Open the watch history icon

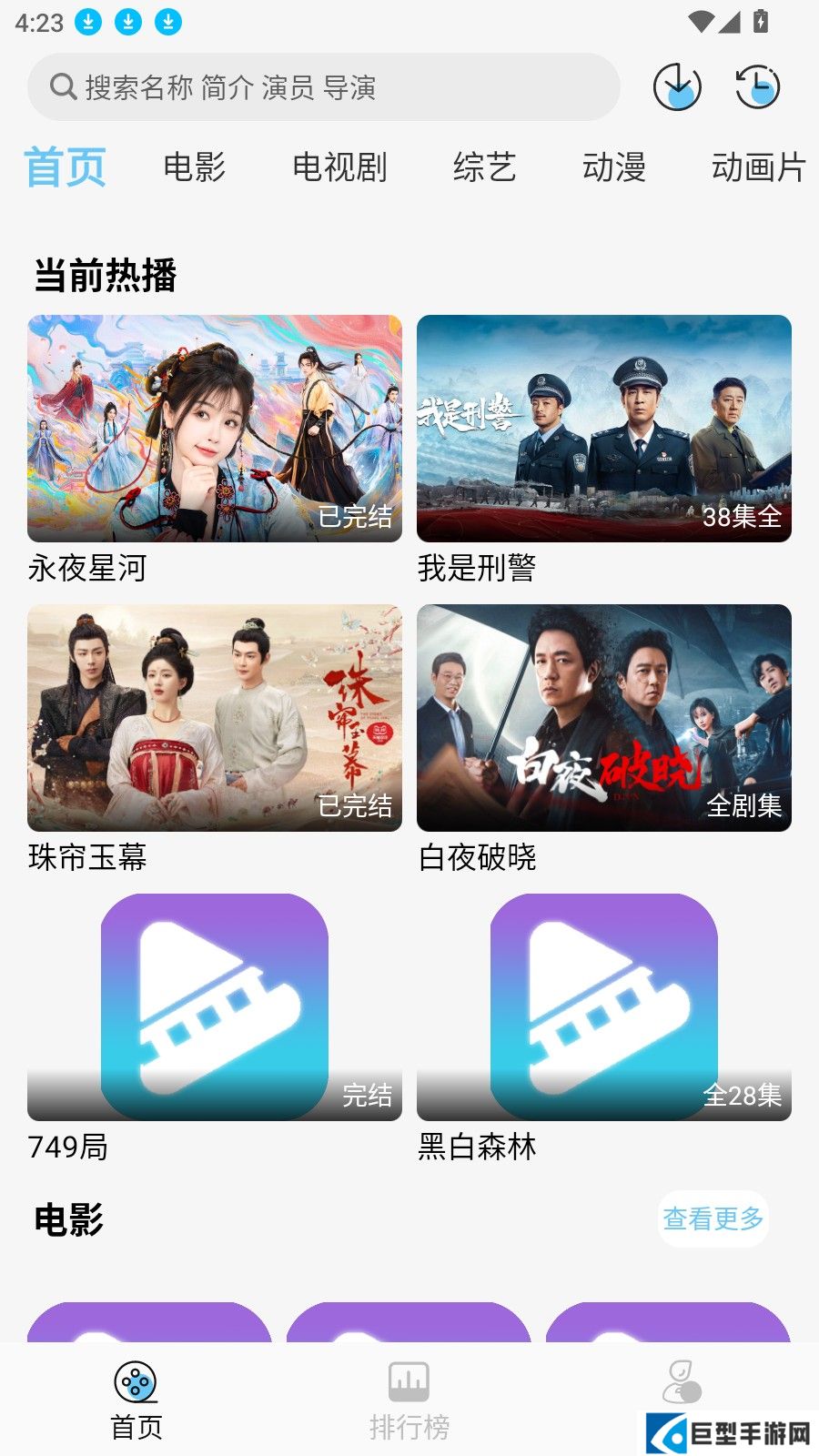[x=757, y=87]
